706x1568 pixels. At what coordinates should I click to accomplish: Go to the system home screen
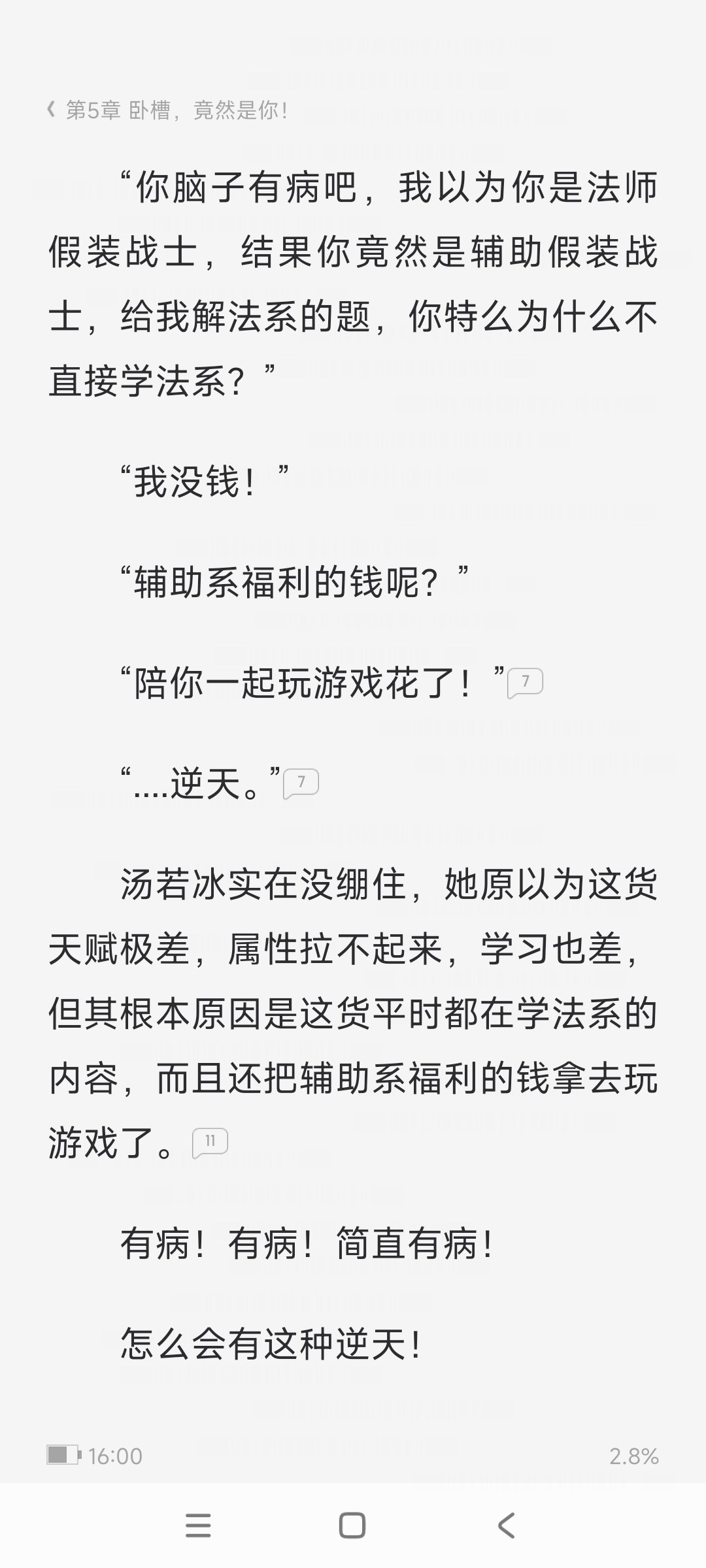click(x=352, y=1526)
